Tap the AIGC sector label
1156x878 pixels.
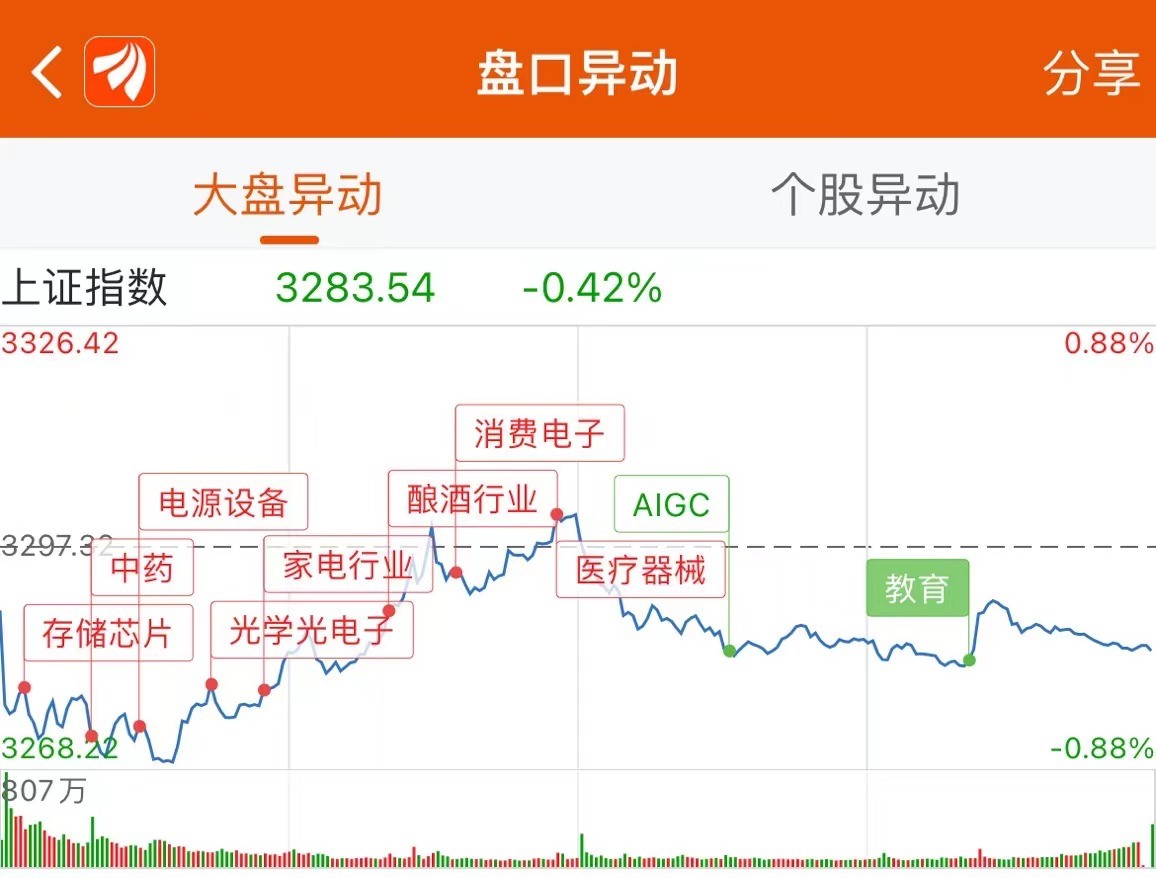671,505
